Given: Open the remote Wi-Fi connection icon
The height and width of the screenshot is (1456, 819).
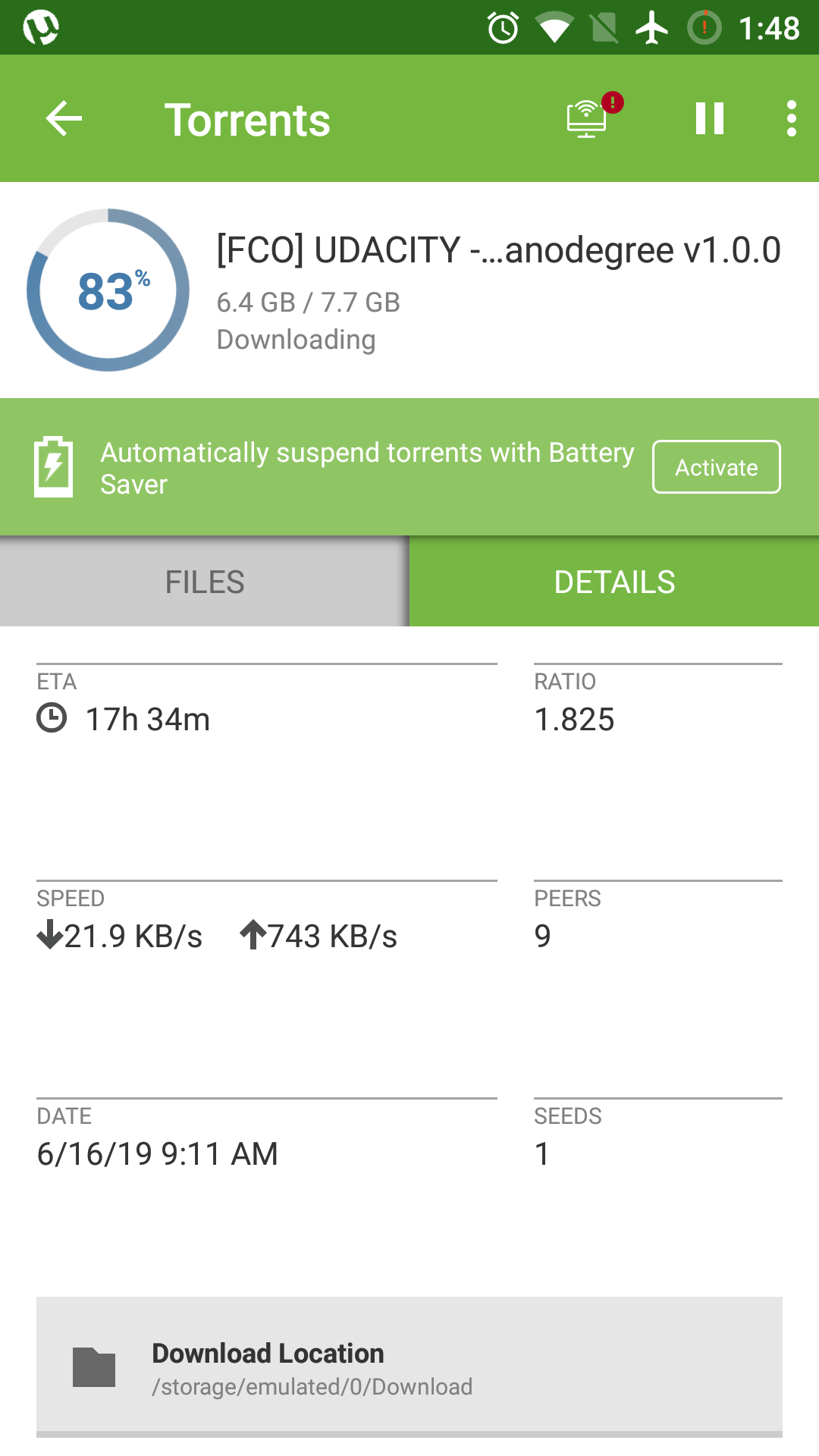Looking at the screenshot, I should point(588,119).
